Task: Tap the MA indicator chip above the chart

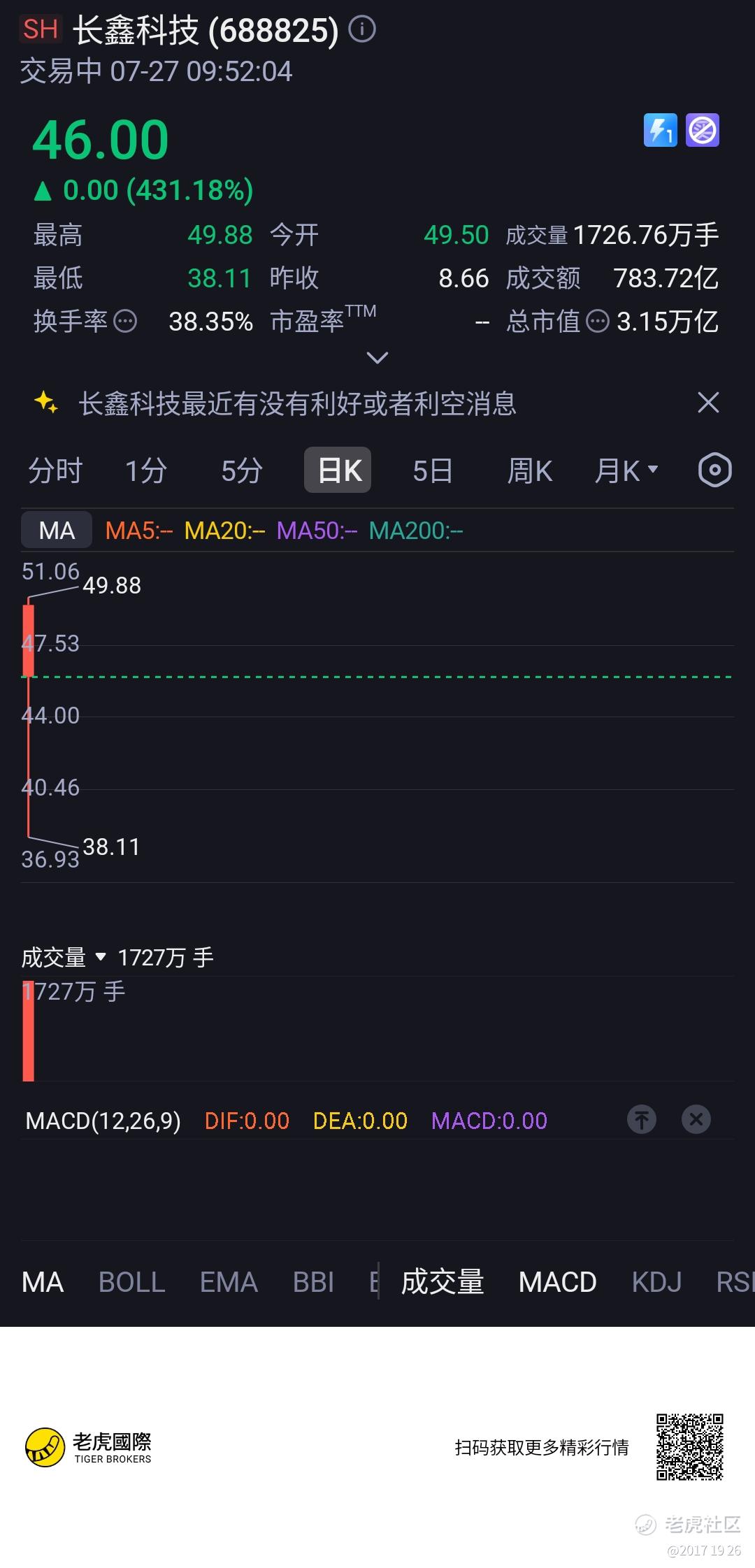Action: click(x=57, y=531)
